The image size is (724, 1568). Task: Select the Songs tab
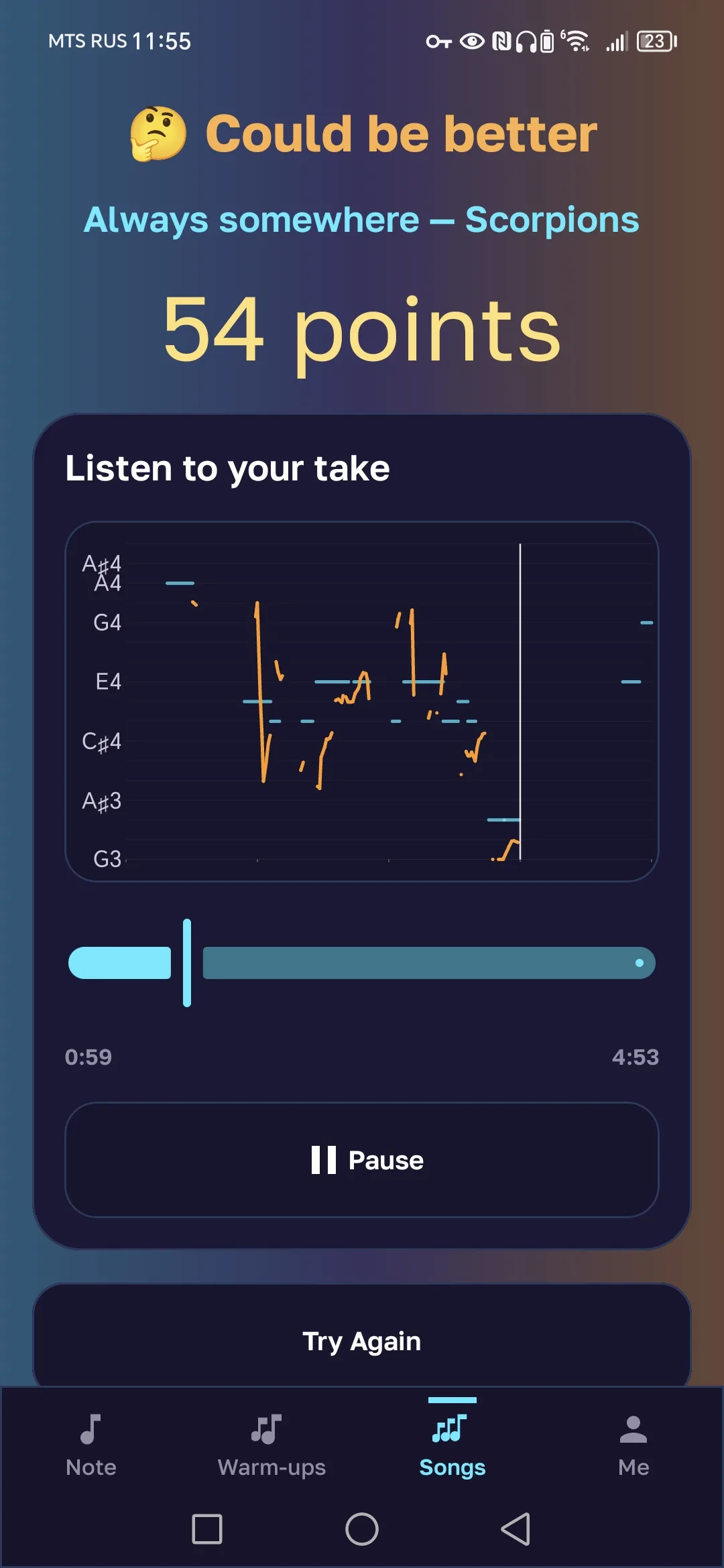pyautogui.click(x=452, y=1446)
